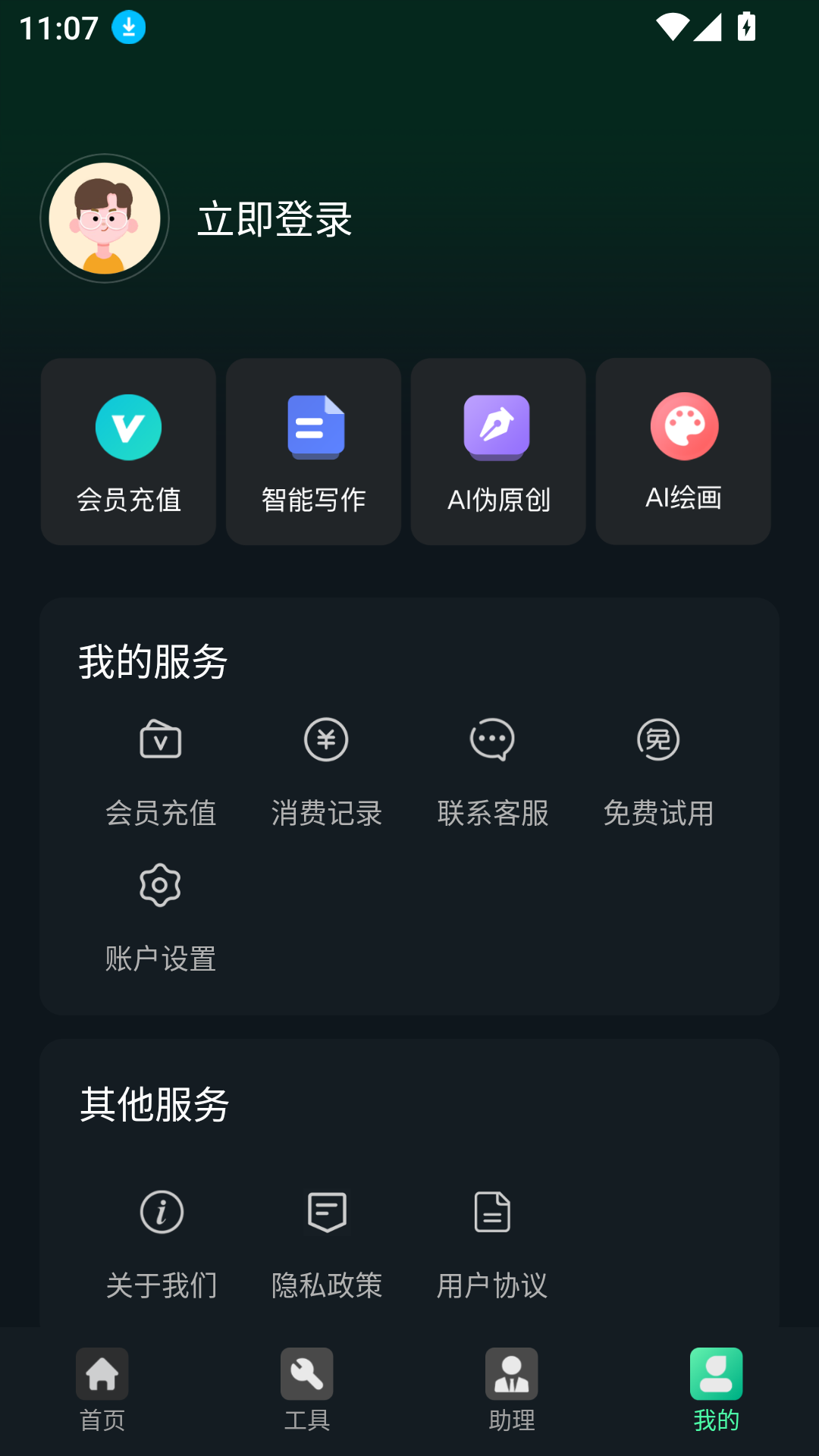This screenshot has height=1456, width=819.
Task: Start free trial via 免费试用 icon
Action: click(x=657, y=739)
